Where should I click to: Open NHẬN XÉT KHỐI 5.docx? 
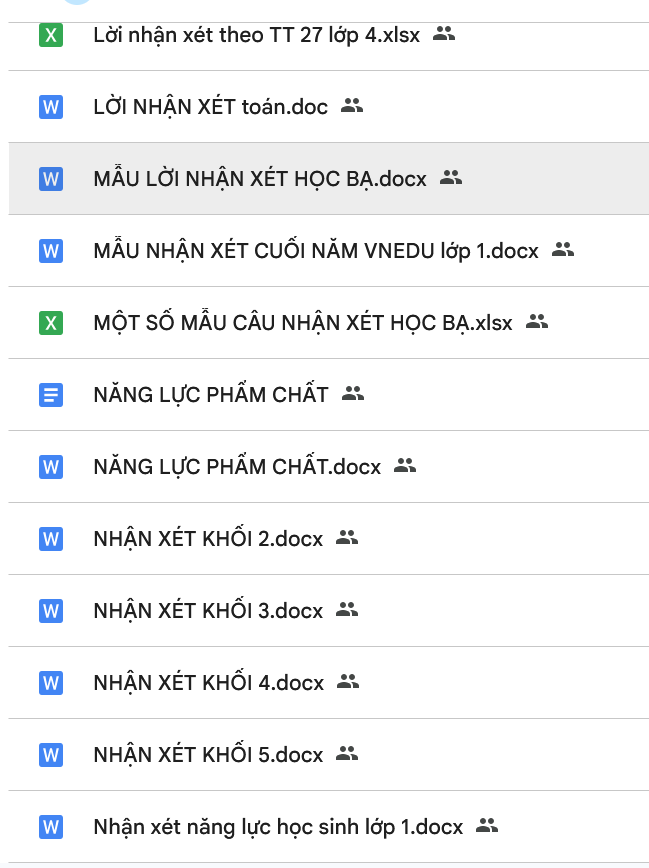click(208, 754)
